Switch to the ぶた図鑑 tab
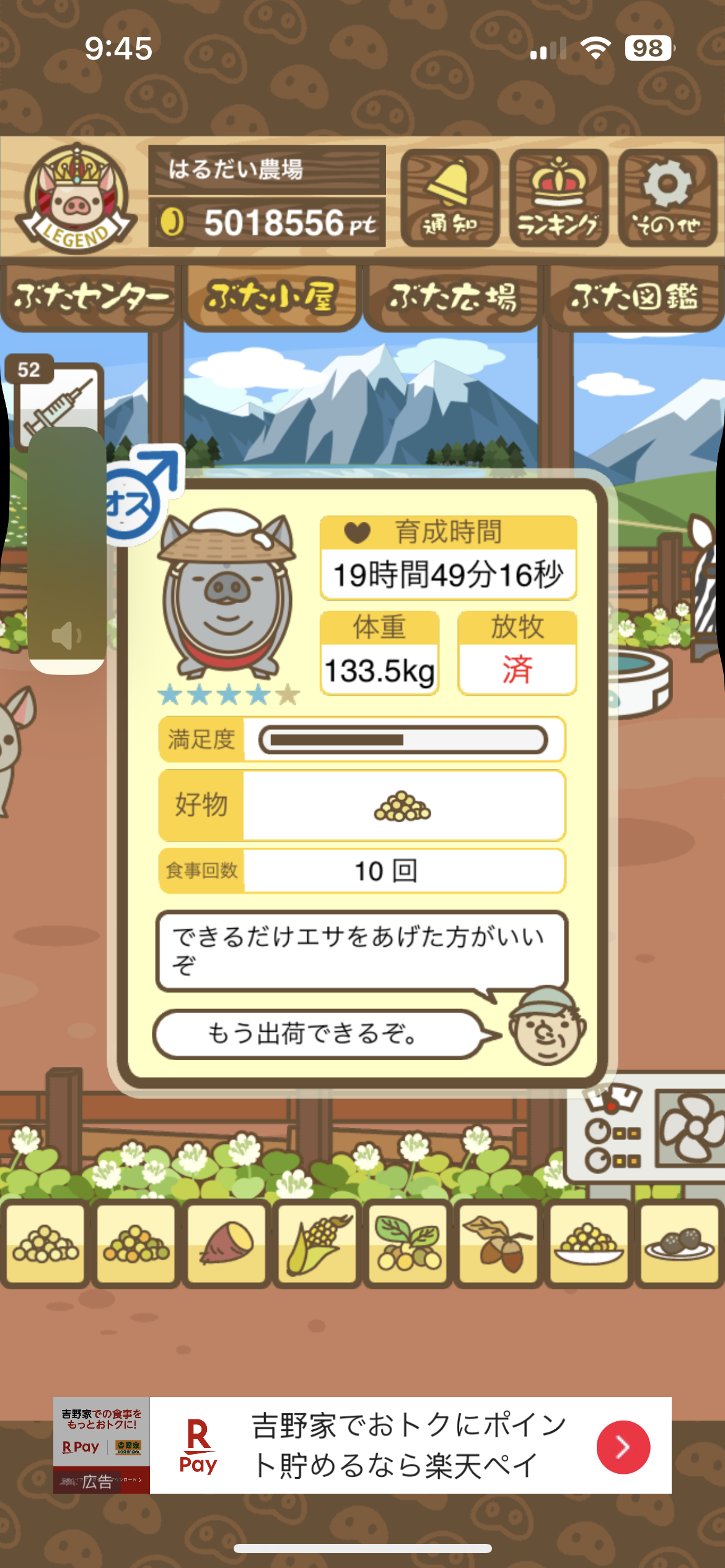The width and height of the screenshot is (725, 1568). [634, 297]
